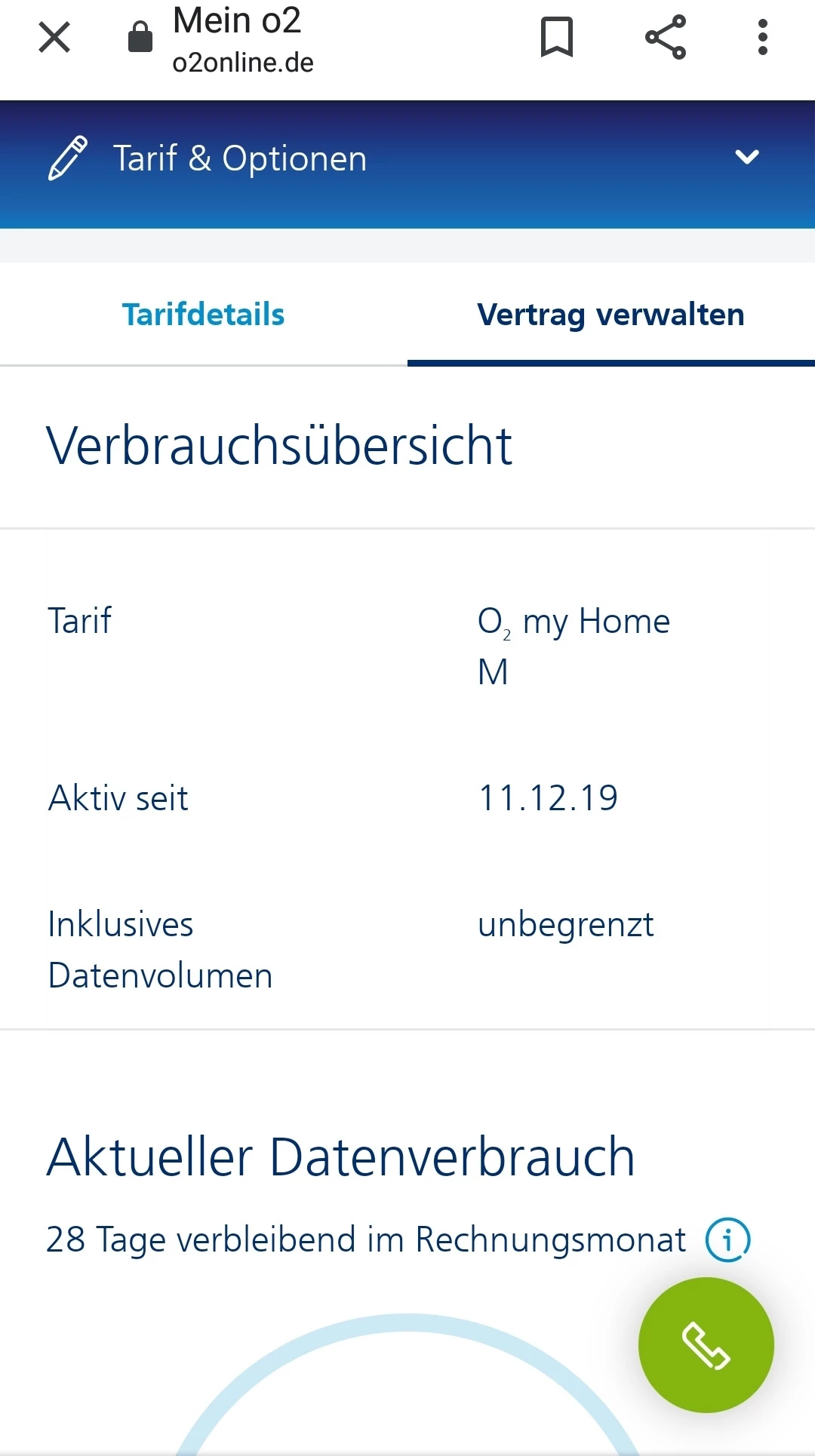
Task: Bookmark the o2online.de page
Action: pos(557,37)
